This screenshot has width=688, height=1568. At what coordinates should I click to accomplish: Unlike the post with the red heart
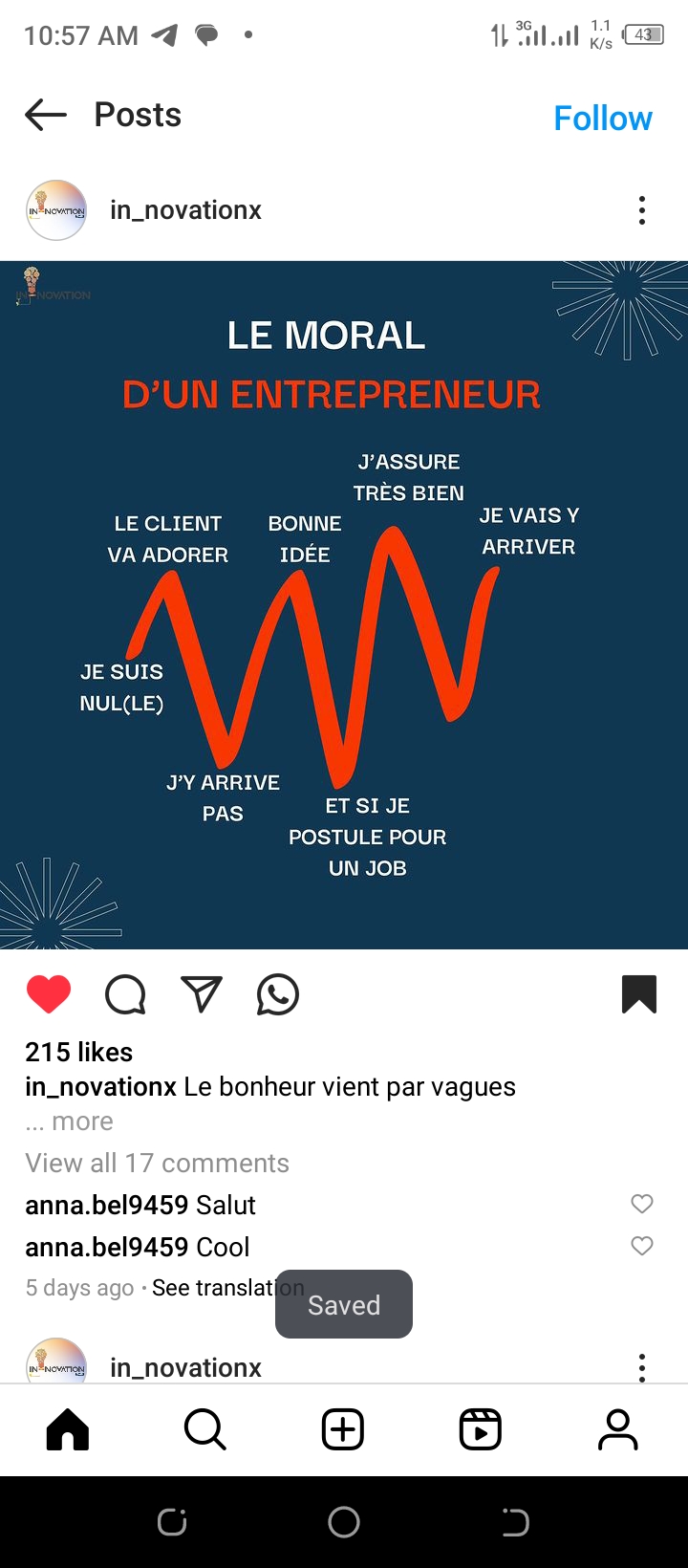point(49,994)
